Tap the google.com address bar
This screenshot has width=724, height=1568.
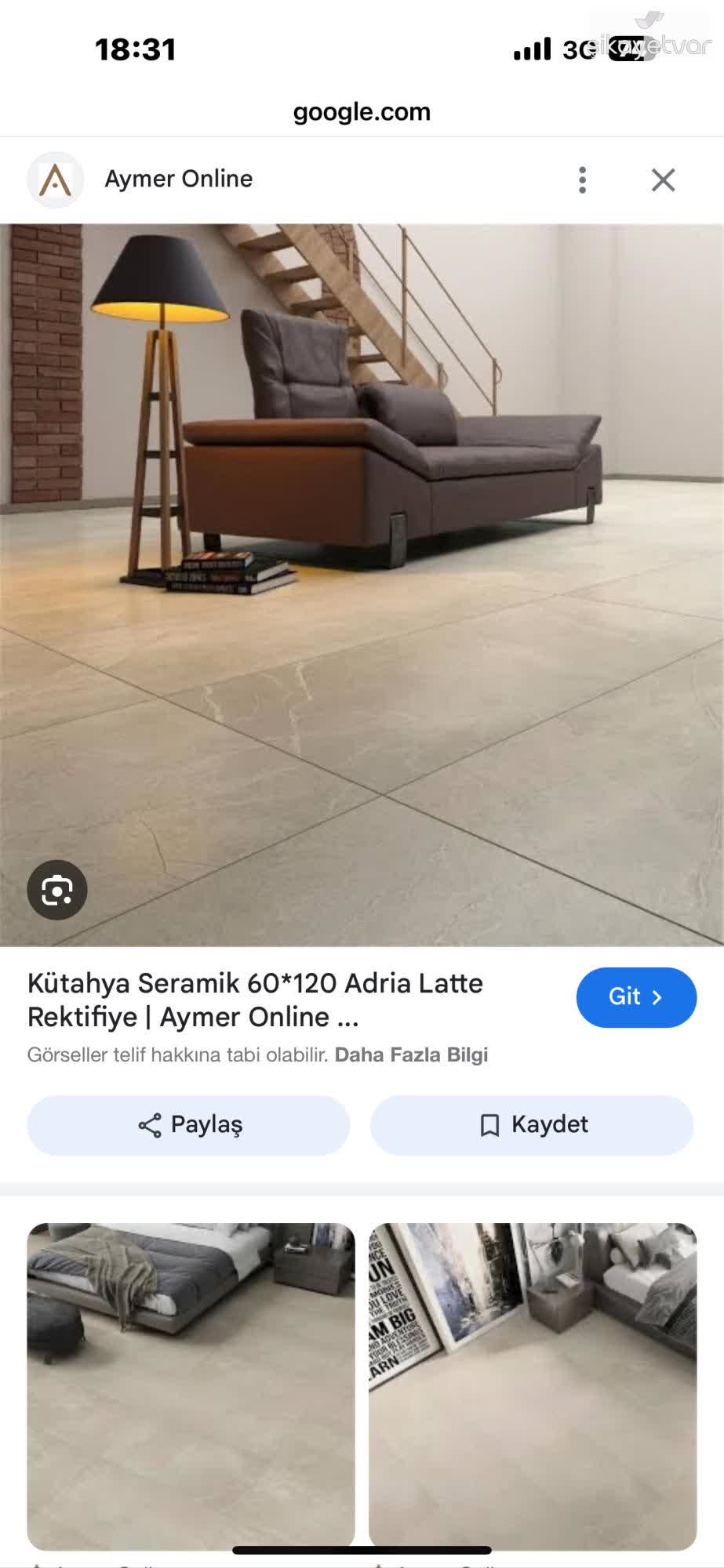tap(362, 112)
